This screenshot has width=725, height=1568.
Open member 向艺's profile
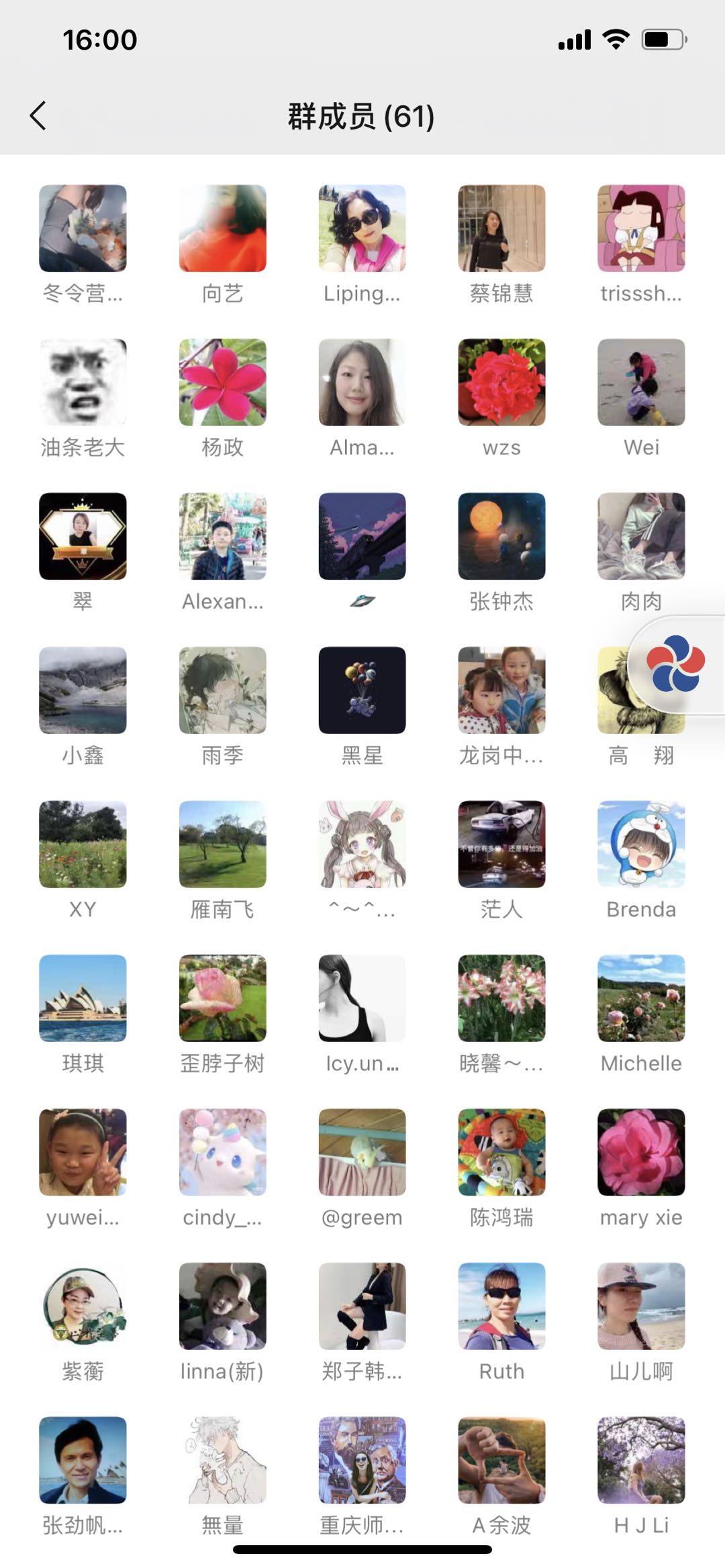coord(222,229)
